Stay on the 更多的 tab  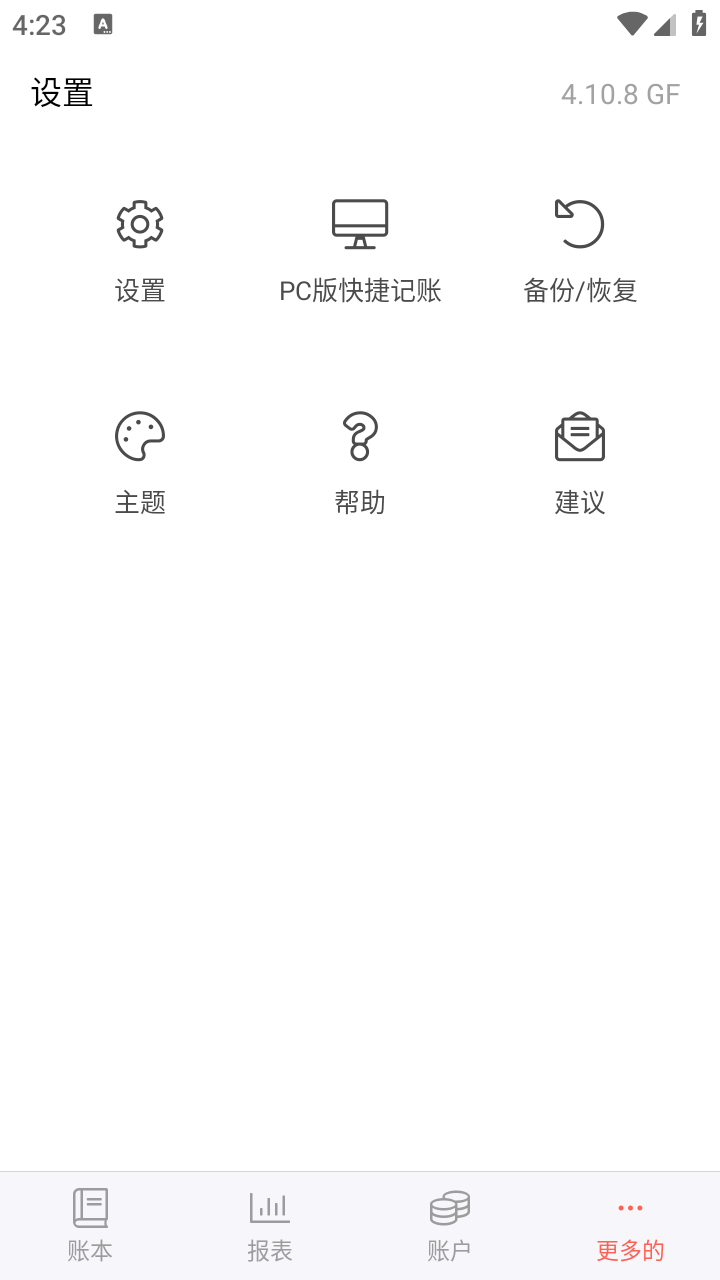point(629,1225)
